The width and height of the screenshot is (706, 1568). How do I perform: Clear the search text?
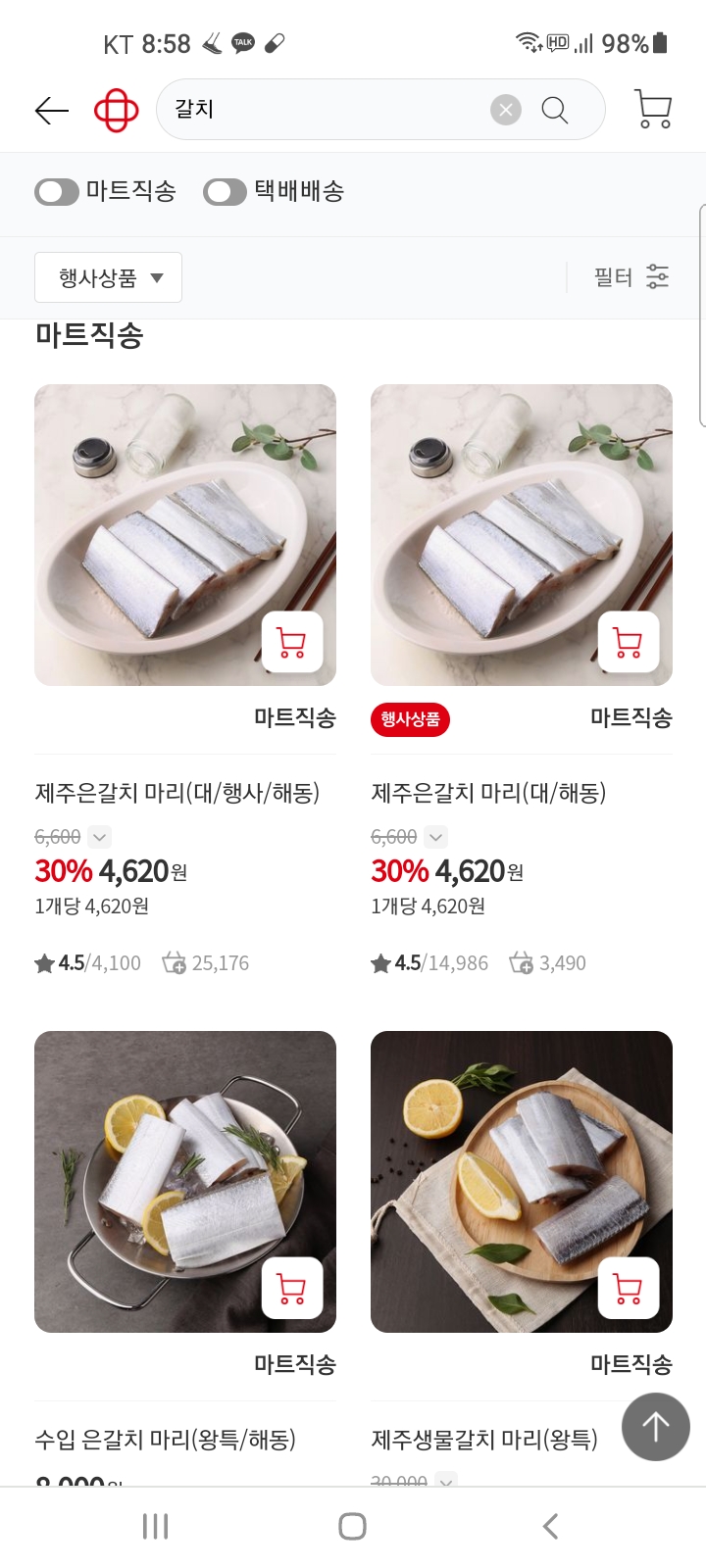point(505,110)
